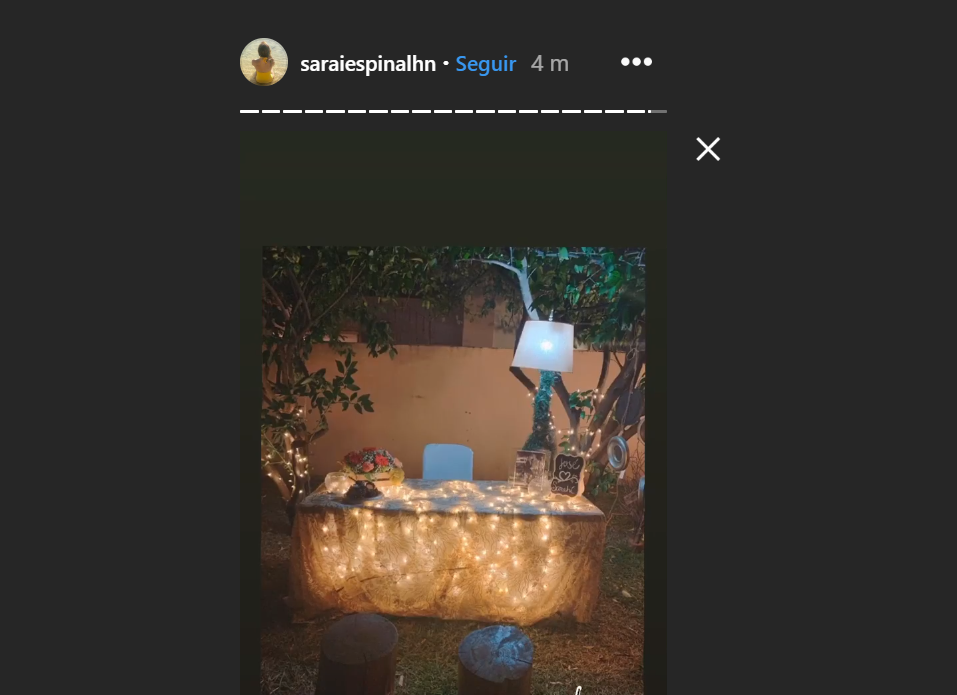Image resolution: width=957 pixels, height=695 pixels.
Task: Close the story viewer
Action: (x=708, y=149)
